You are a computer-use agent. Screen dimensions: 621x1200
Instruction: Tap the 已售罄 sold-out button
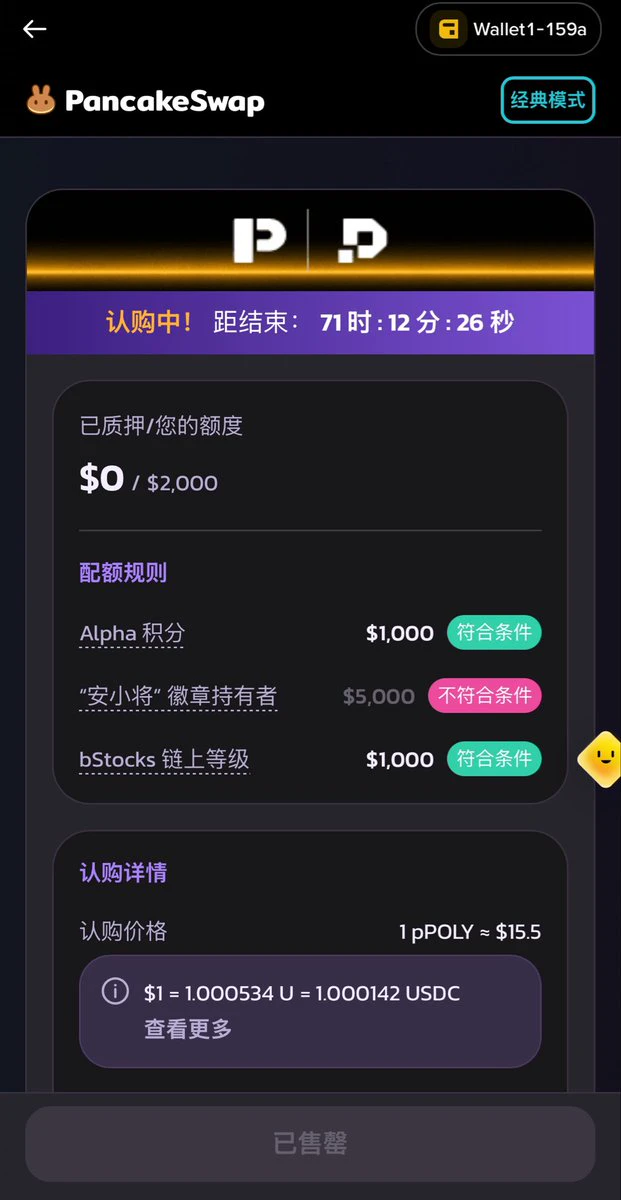(310, 1143)
